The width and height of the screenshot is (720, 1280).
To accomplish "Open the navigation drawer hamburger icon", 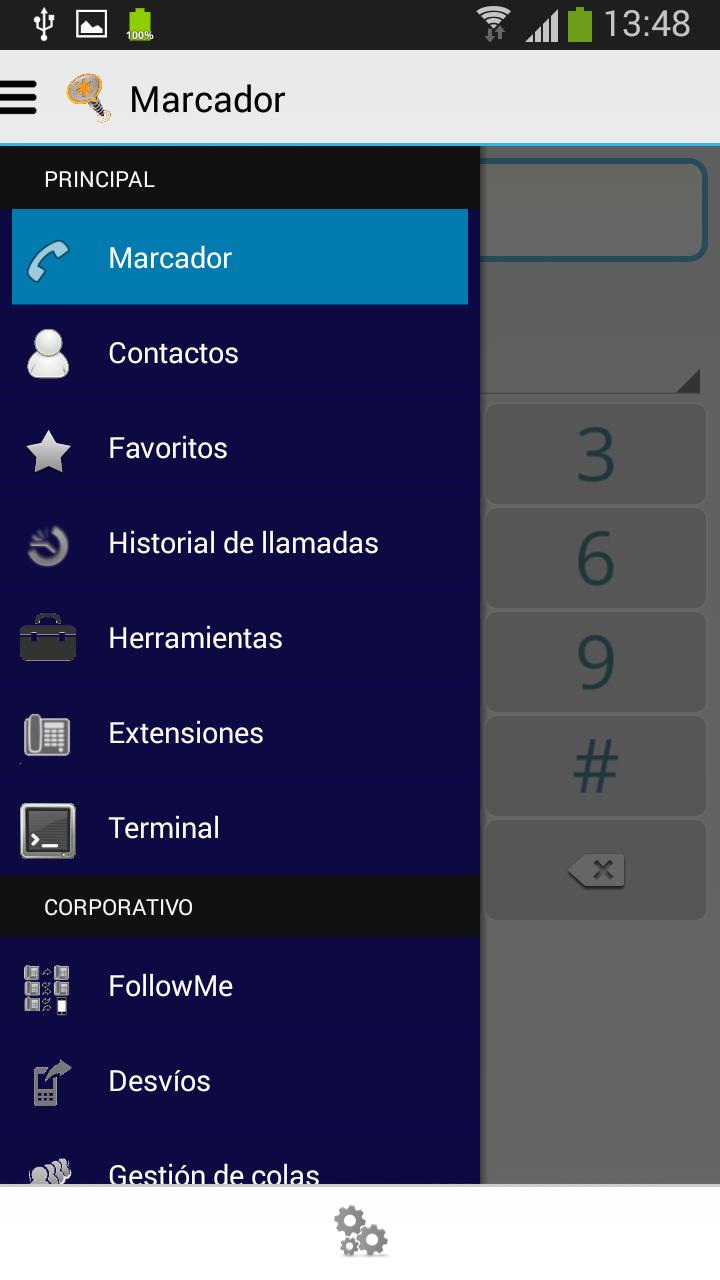I will click(17, 97).
